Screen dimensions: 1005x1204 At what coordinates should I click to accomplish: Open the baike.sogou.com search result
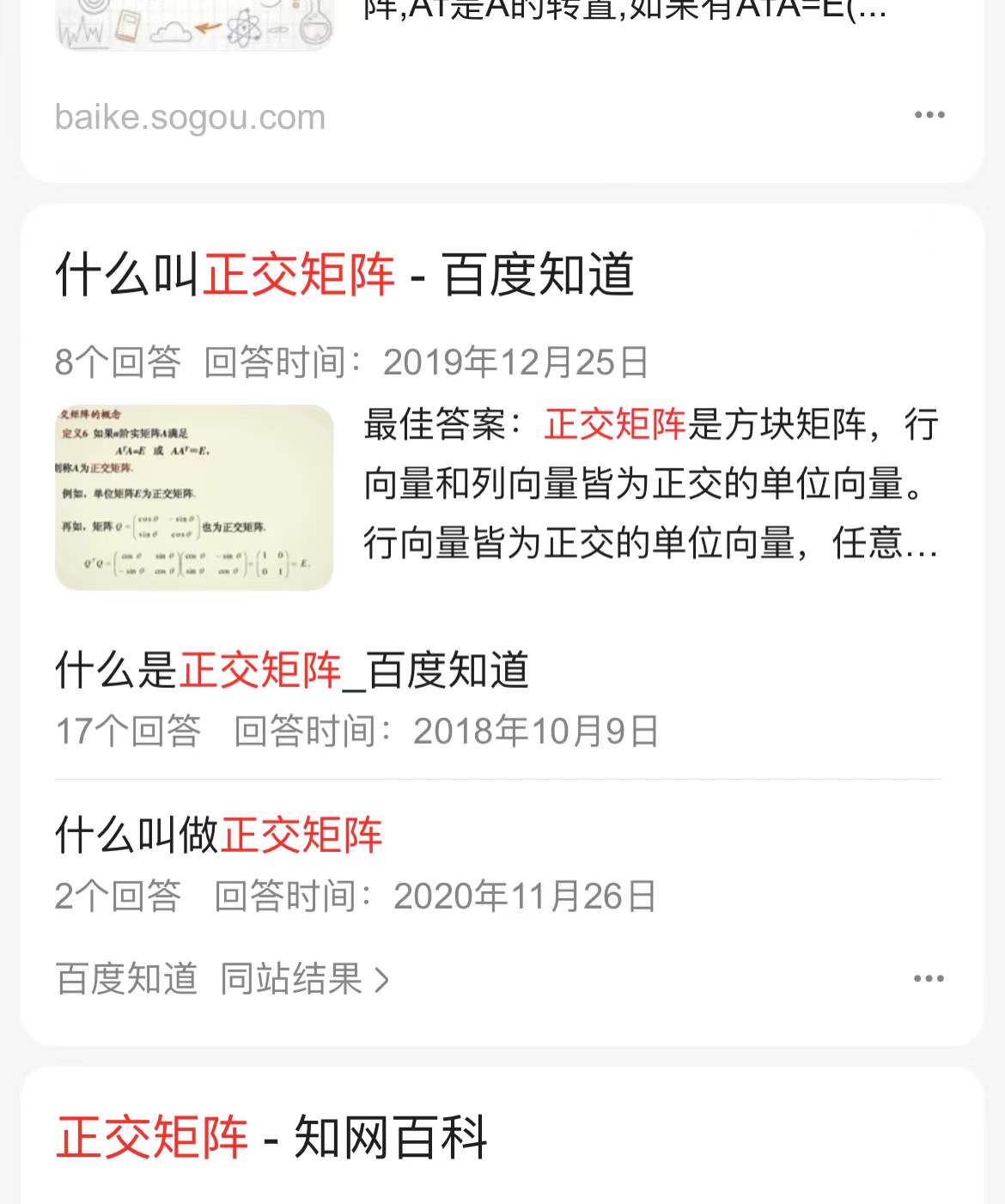tap(190, 117)
